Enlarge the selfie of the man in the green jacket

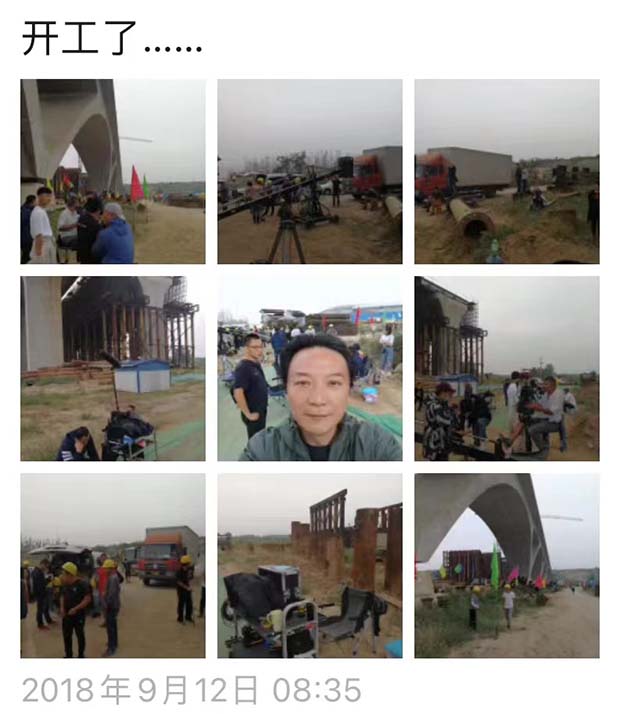point(310,368)
